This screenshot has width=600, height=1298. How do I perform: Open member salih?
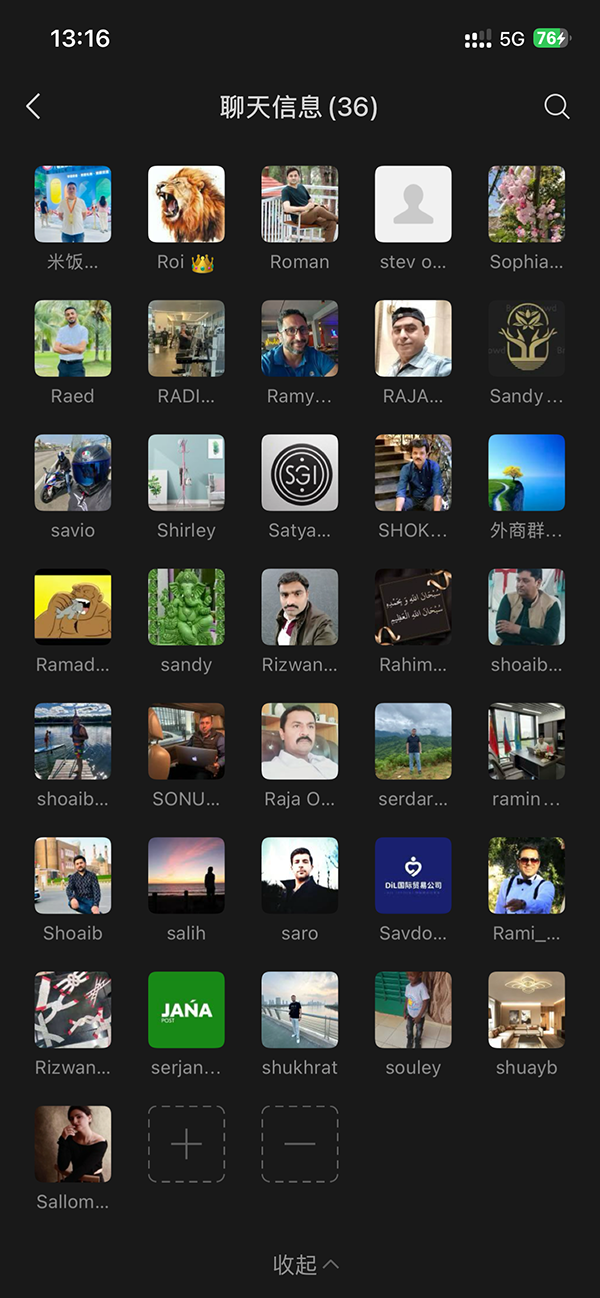(186, 876)
